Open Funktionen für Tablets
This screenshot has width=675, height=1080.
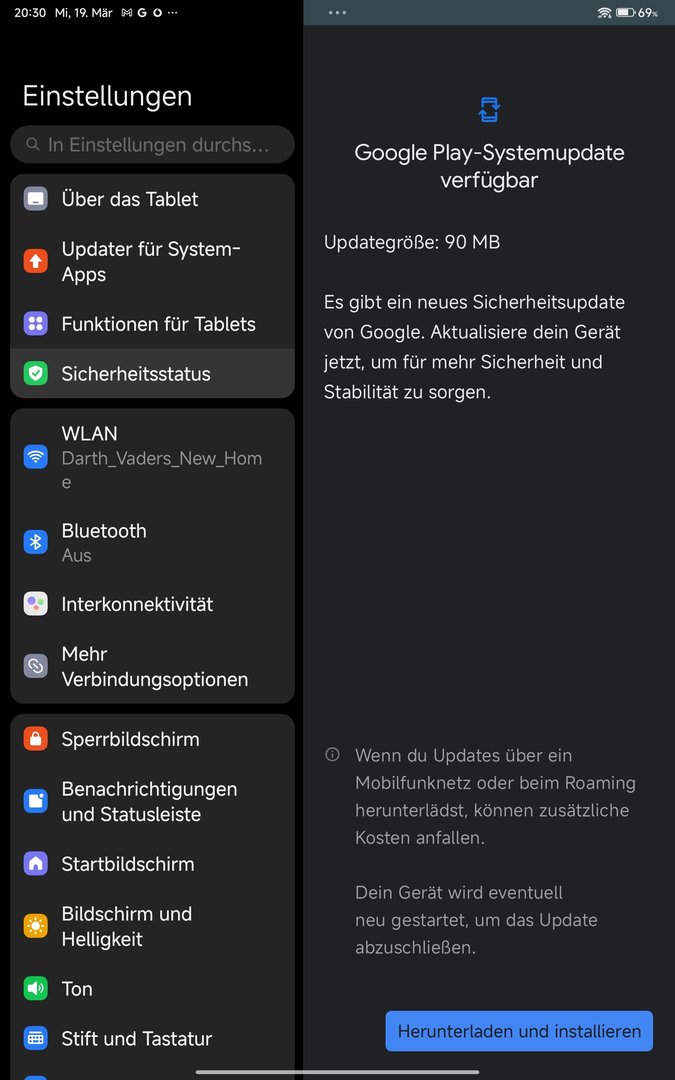point(152,324)
